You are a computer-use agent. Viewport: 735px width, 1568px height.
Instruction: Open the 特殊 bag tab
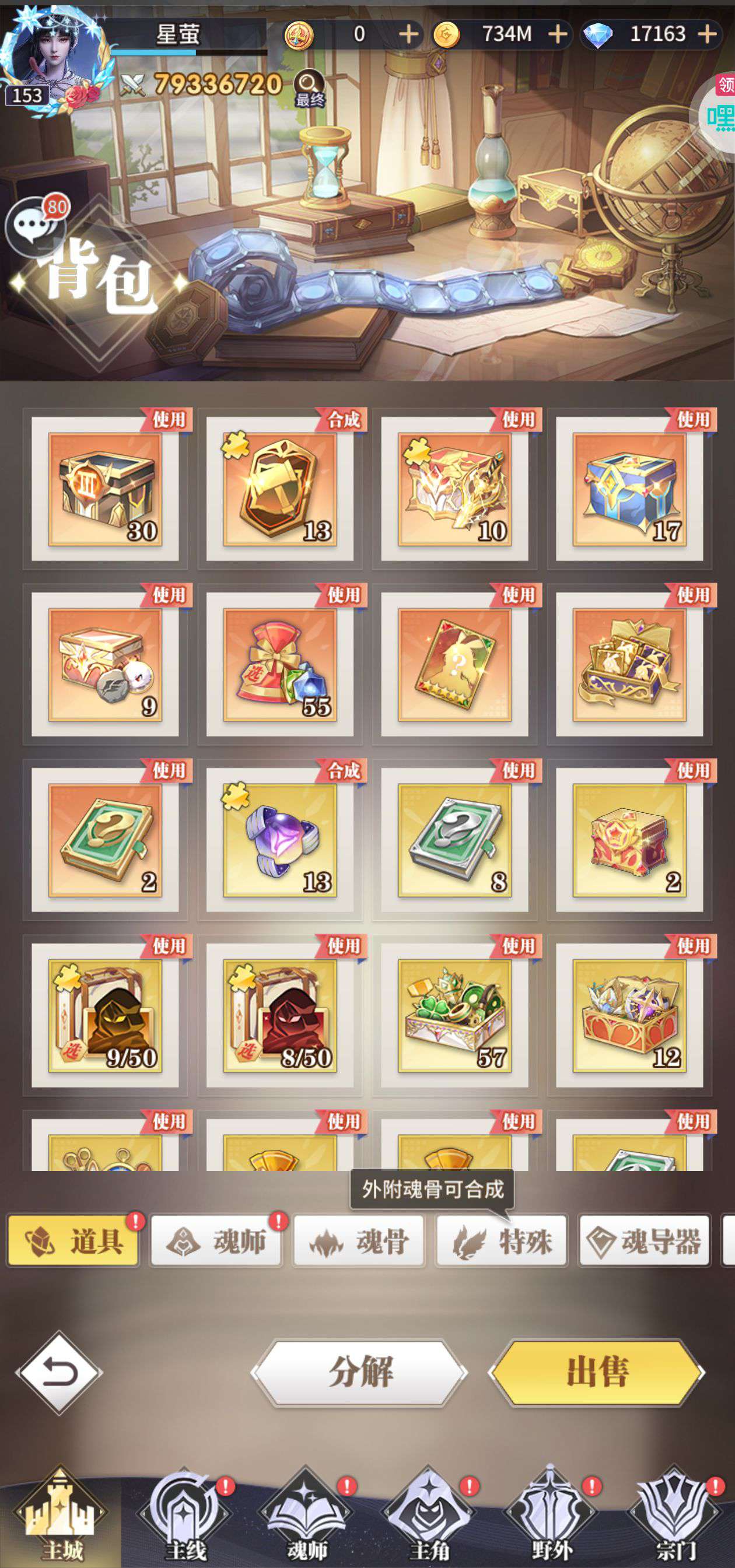[x=502, y=1241]
